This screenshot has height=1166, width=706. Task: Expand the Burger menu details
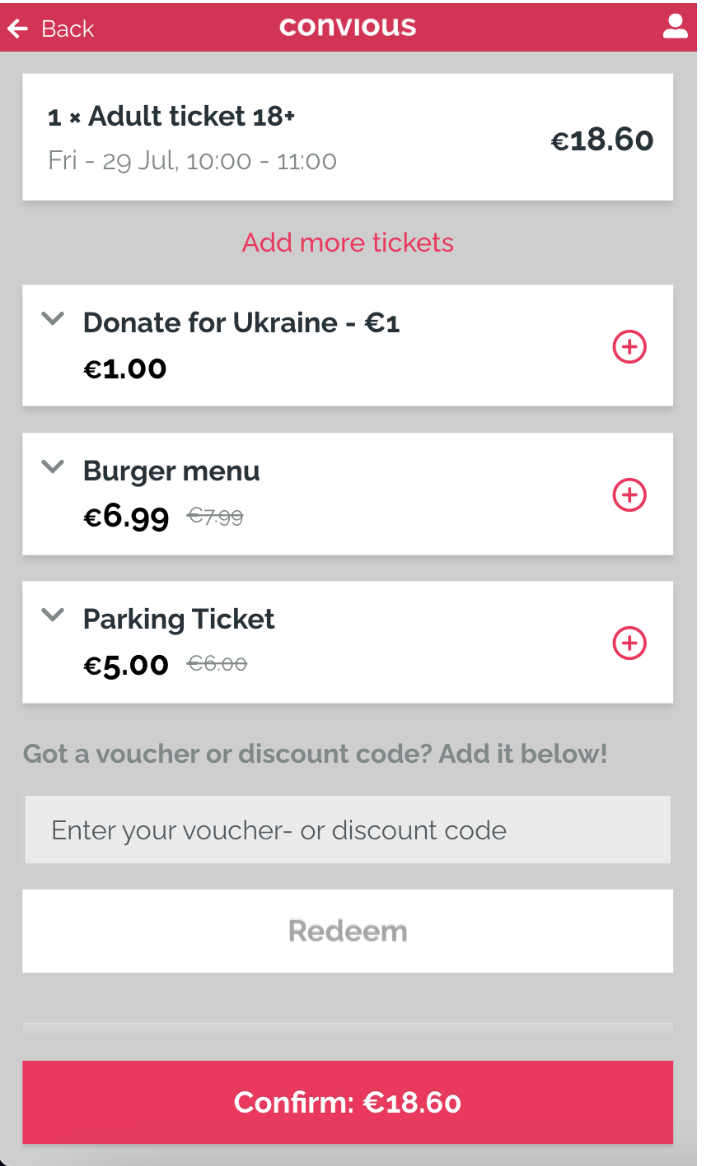(53, 468)
